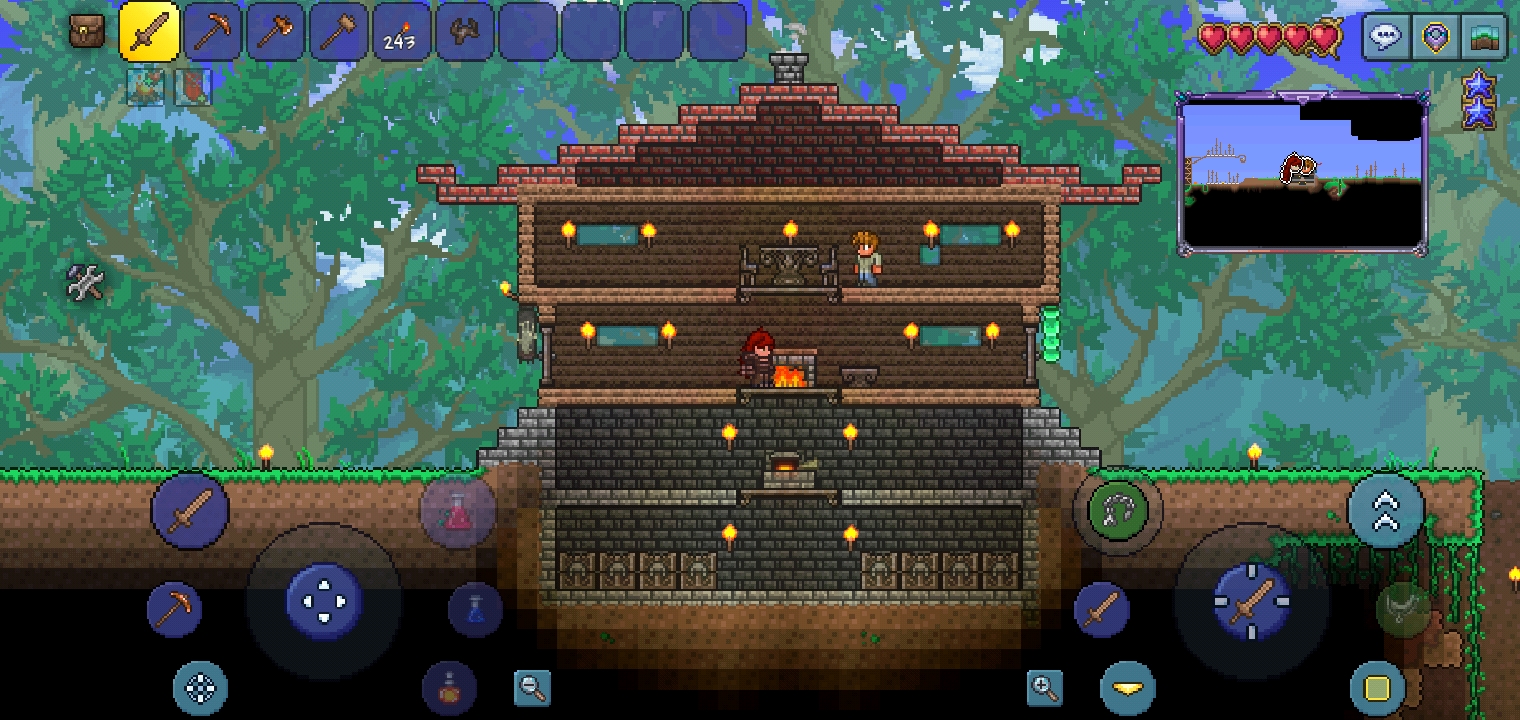Zoom out with the minus magnifier
The image size is (1520, 720).
click(532, 688)
